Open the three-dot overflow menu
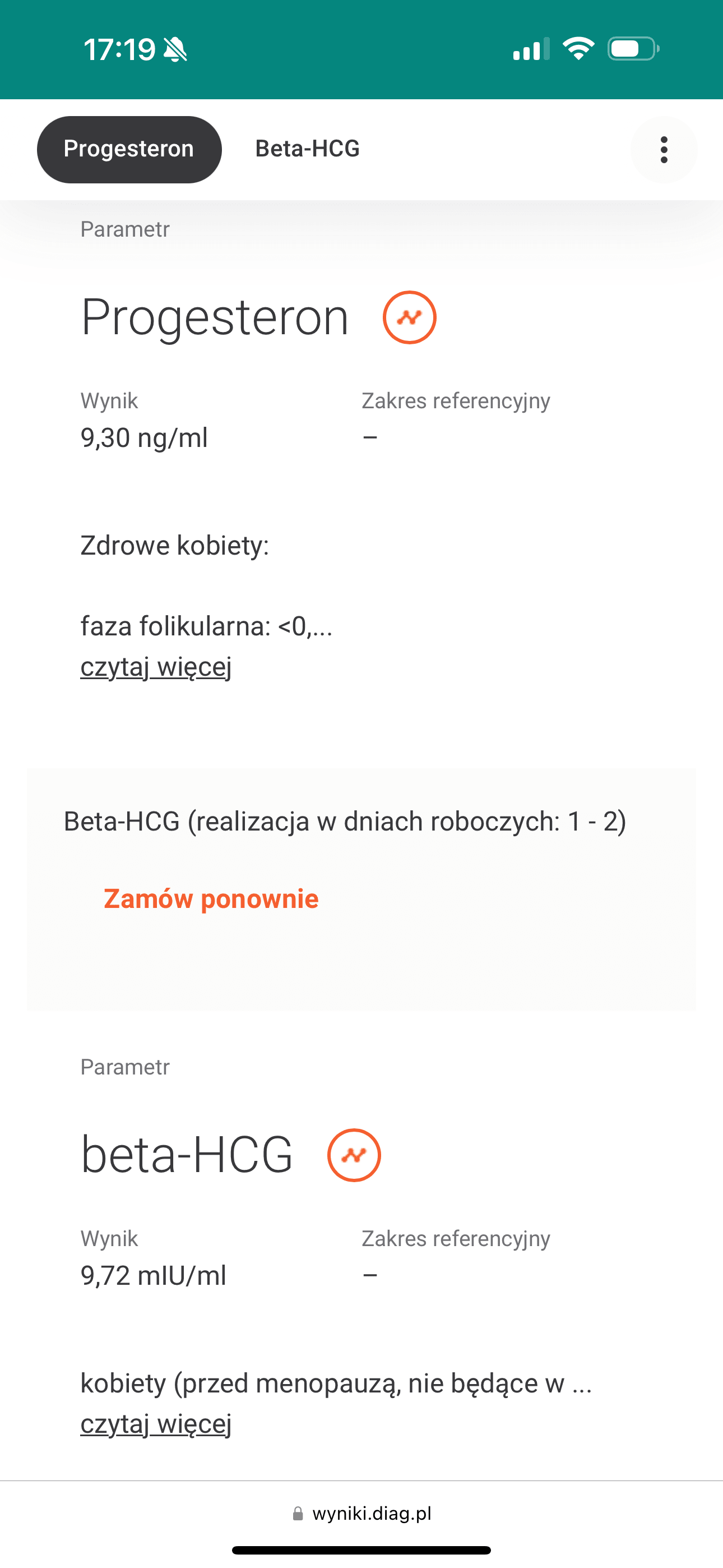Image resolution: width=723 pixels, height=1568 pixels. pos(664,150)
